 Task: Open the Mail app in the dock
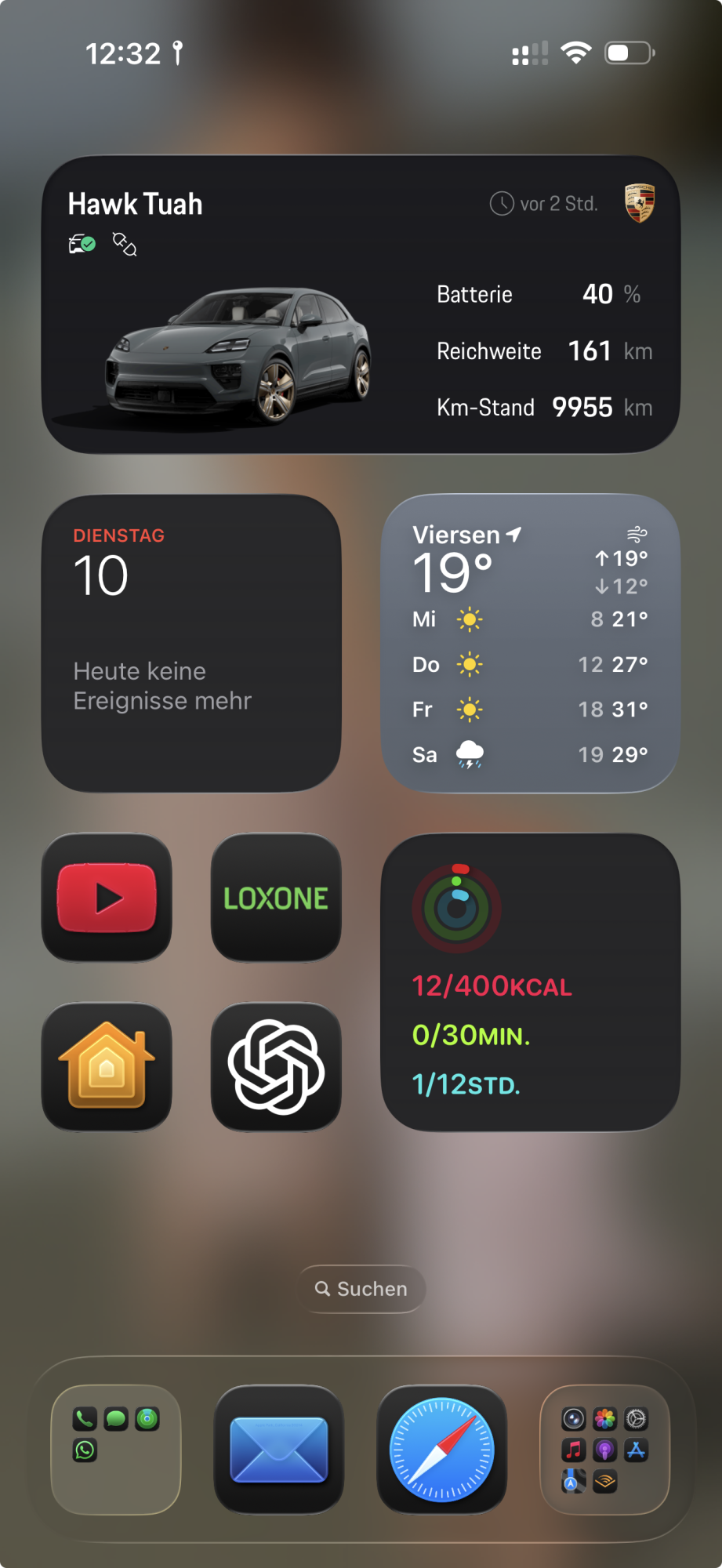(279, 1450)
